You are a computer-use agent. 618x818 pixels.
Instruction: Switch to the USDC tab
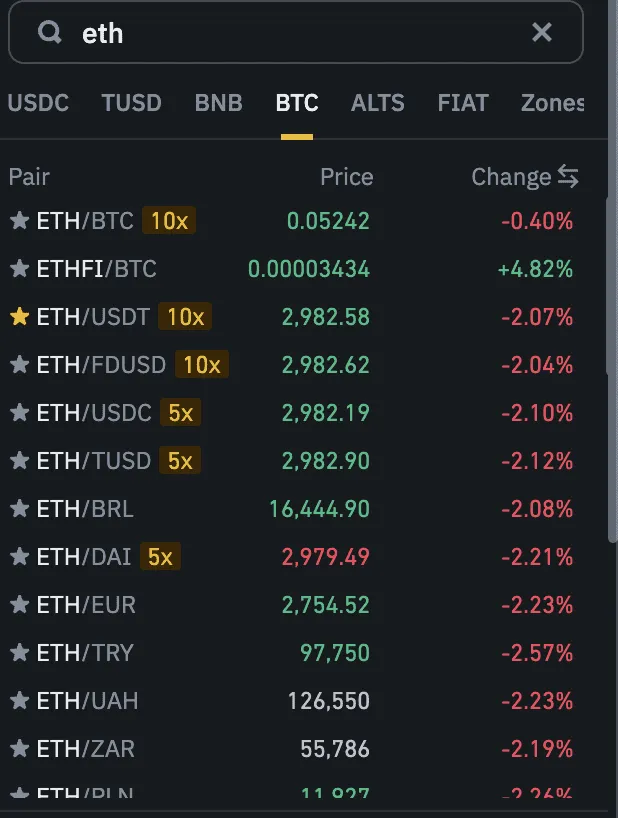[x=36, y=103]
